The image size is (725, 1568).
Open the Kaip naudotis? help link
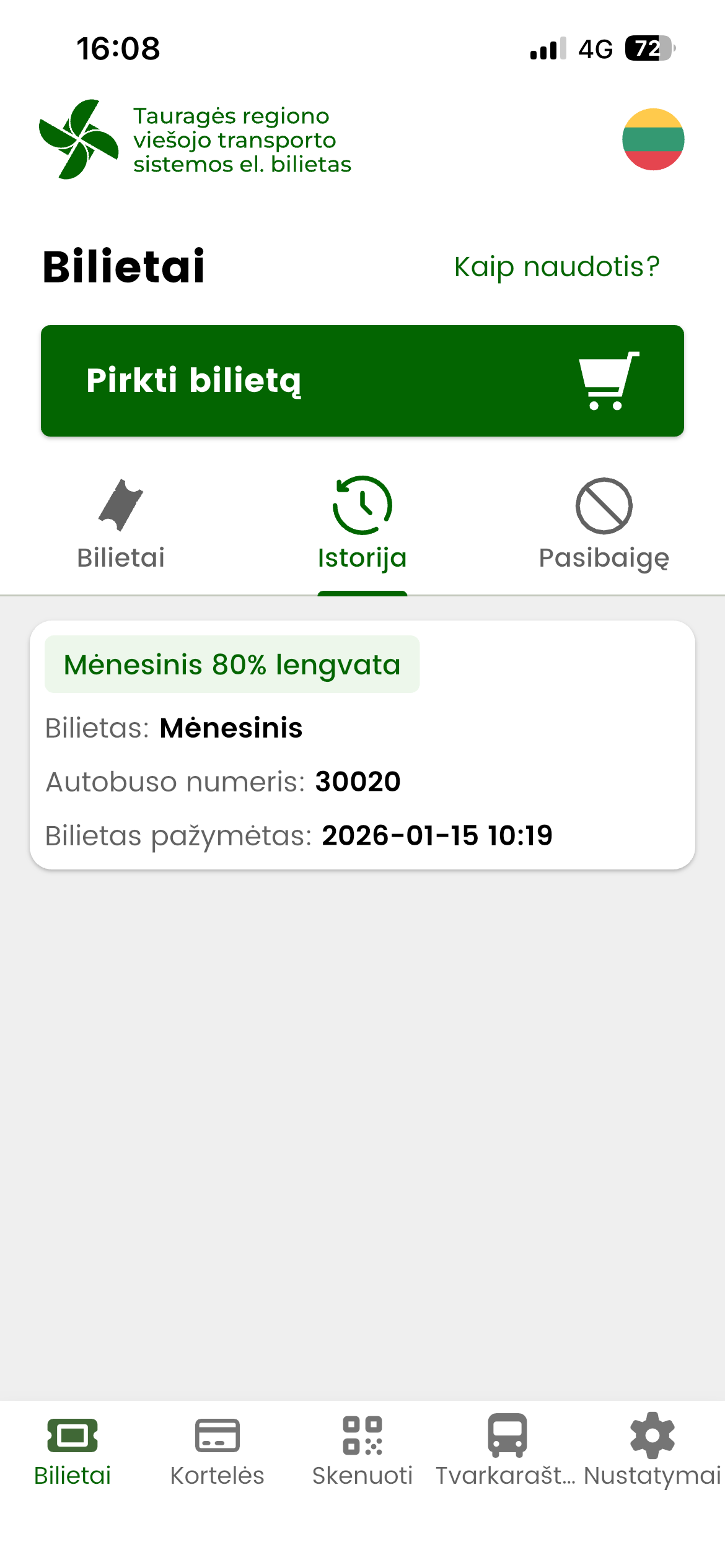pyautogui.click(x=556, y=268)
